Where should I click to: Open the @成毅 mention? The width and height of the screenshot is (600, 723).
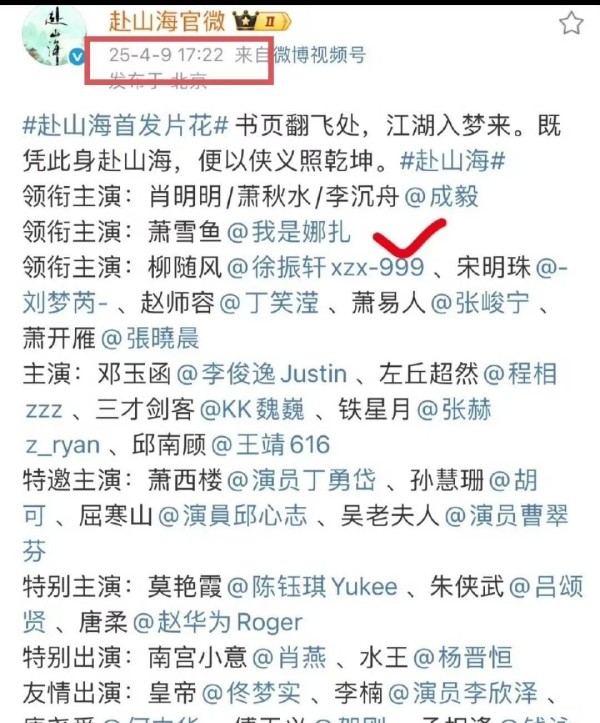coord(441,197)
